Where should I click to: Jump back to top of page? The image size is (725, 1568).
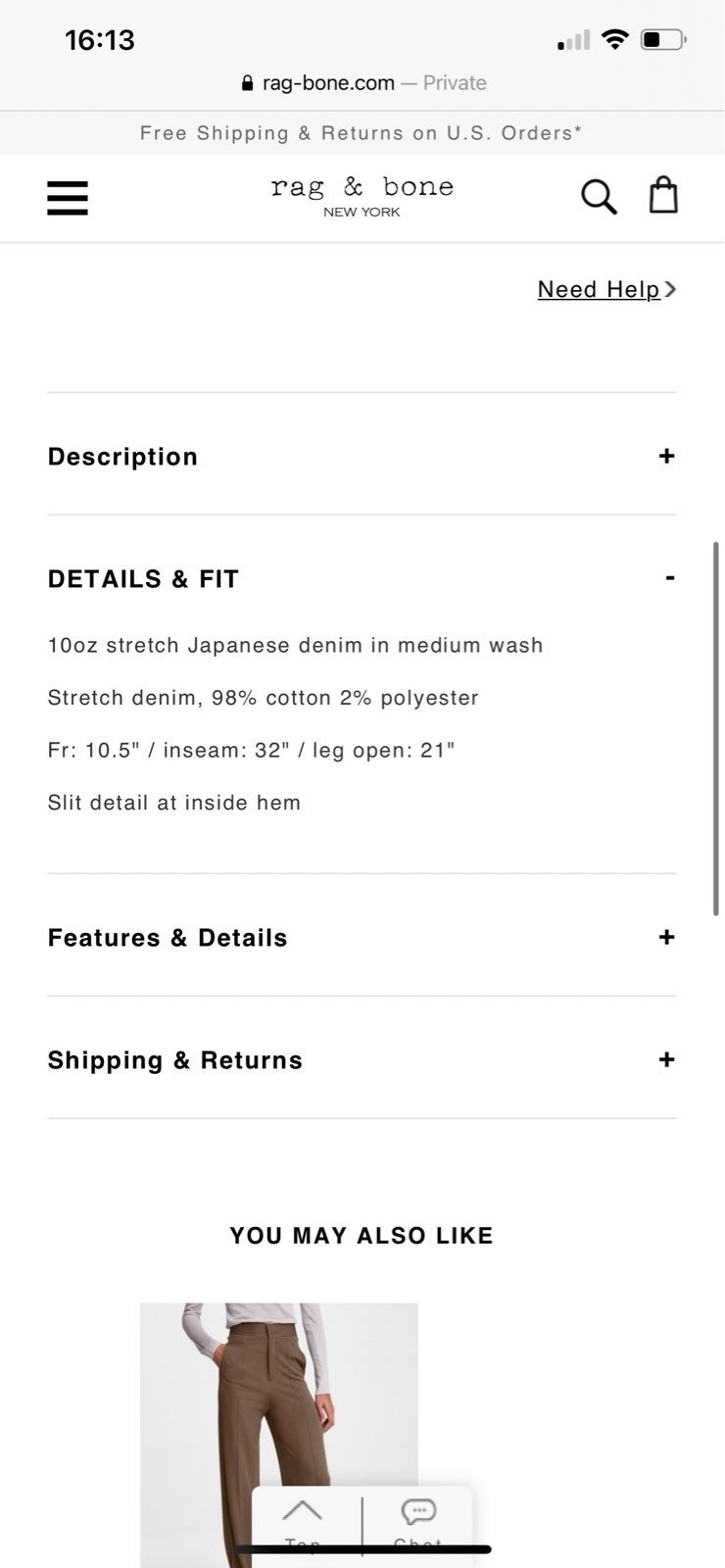pyautogui.click(x=303, y=1524)
